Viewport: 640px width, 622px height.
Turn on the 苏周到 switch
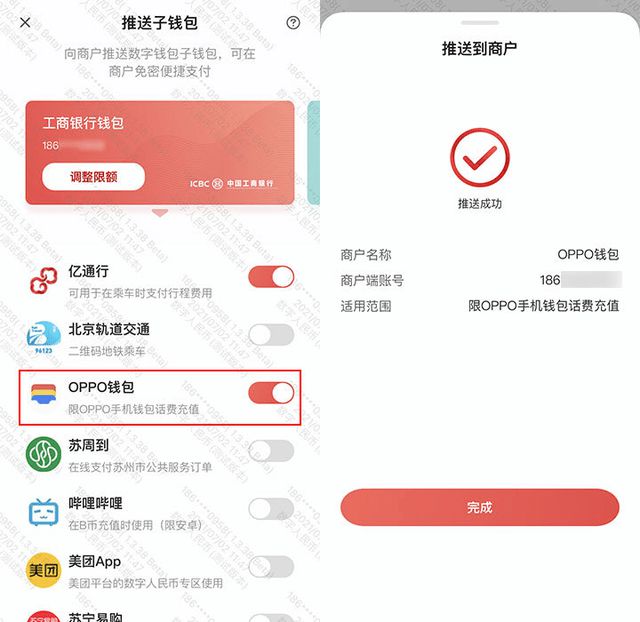(271, 451)
